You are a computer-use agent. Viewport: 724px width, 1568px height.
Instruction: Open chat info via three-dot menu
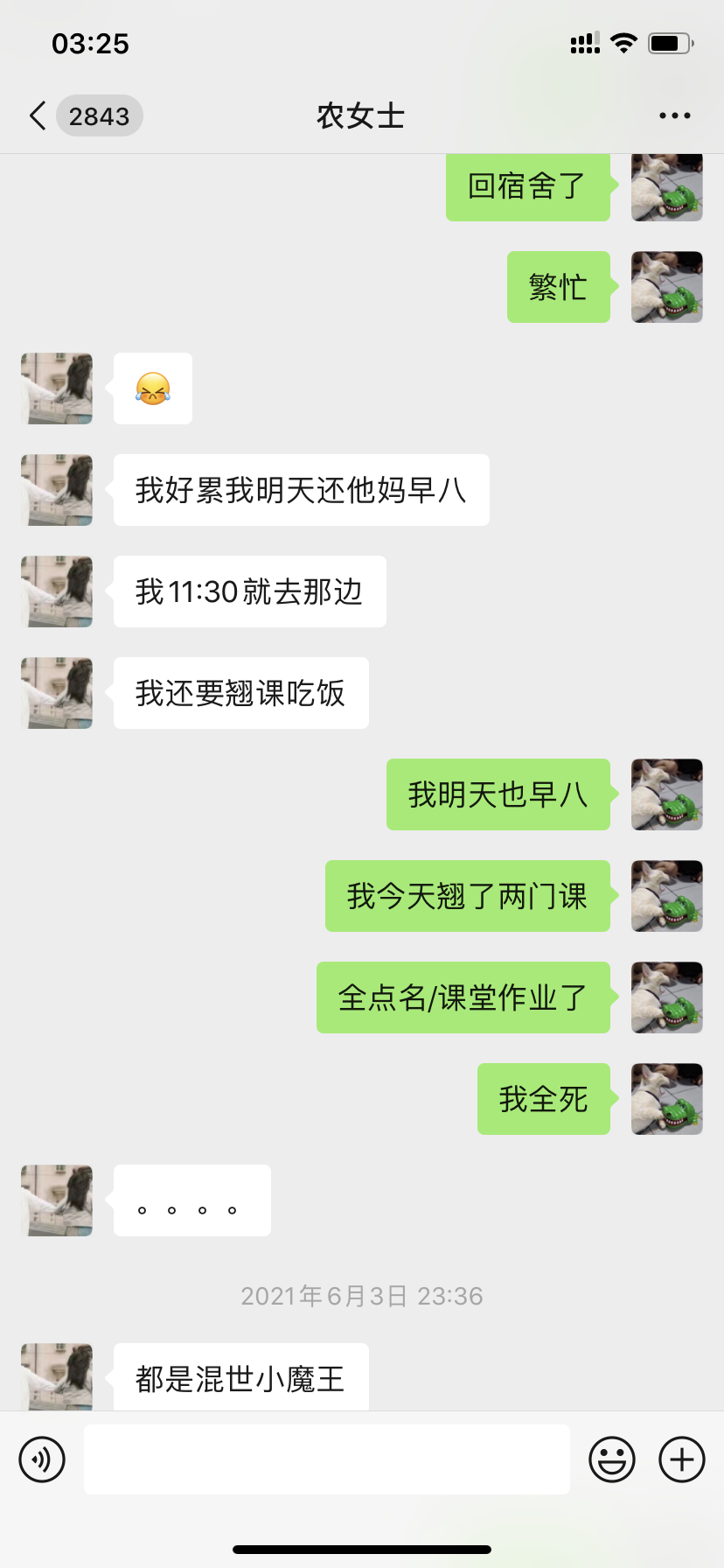(674, 115)
